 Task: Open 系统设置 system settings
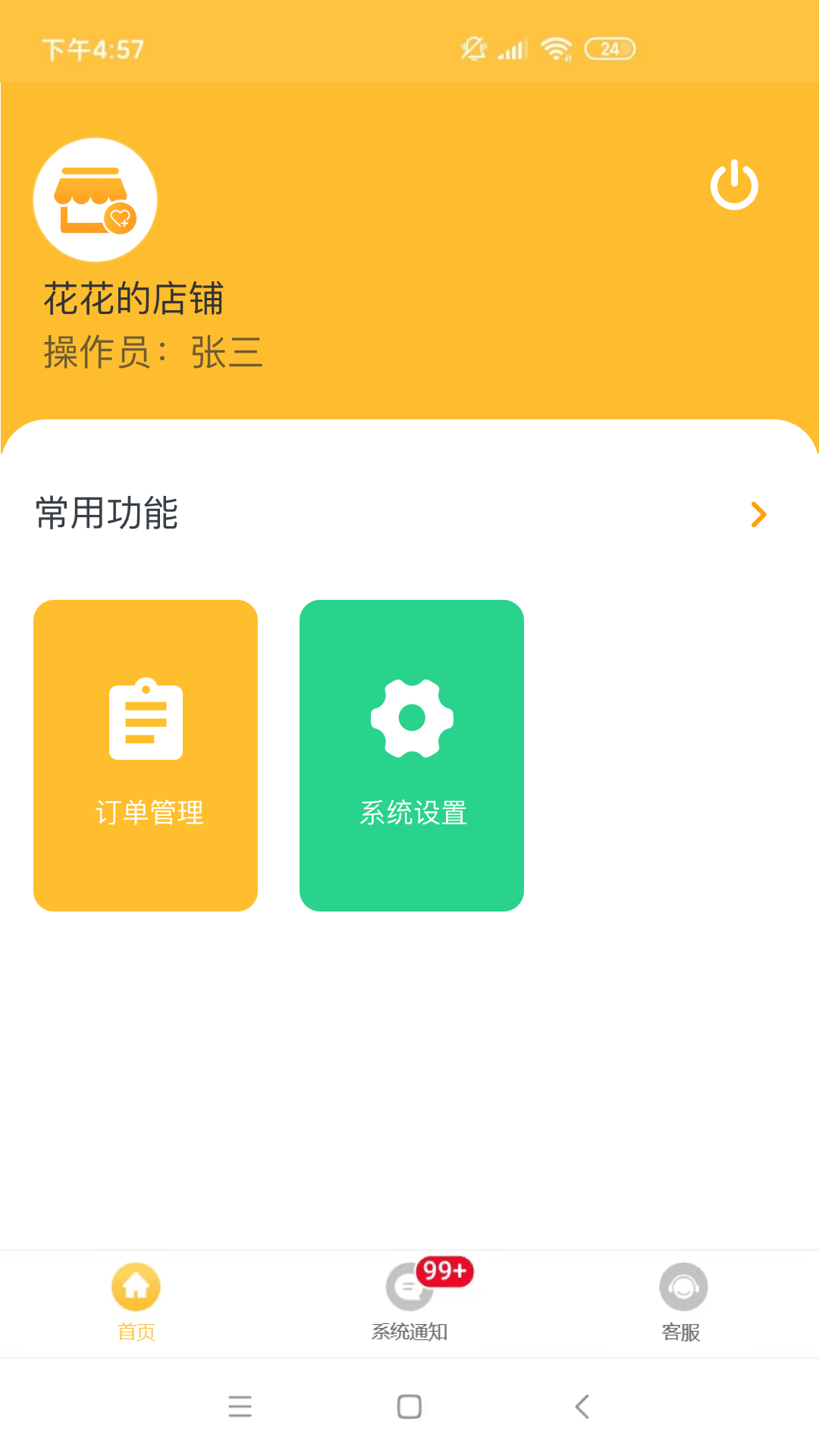coord(412,755)
